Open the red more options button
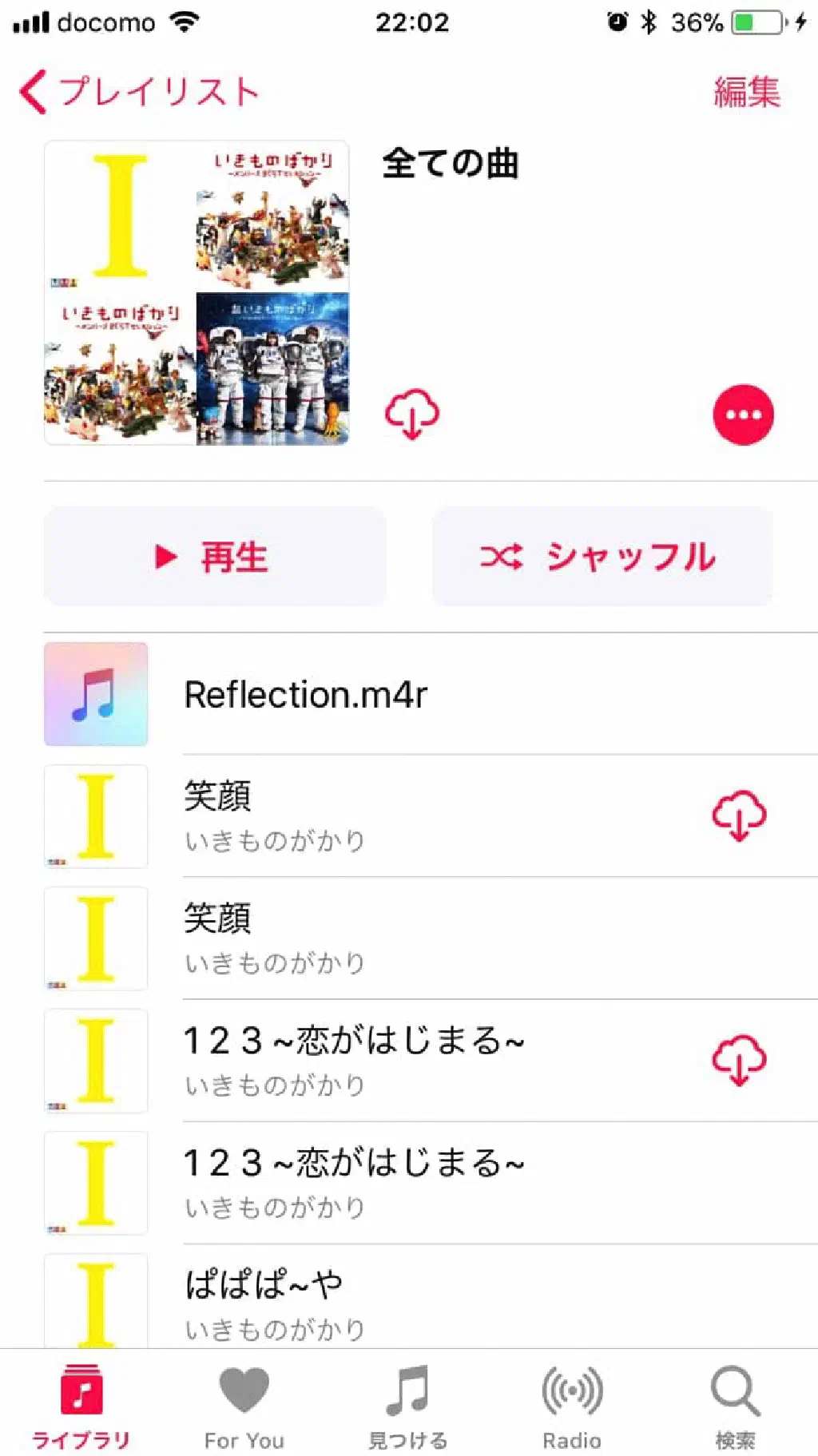 (743, 415)
